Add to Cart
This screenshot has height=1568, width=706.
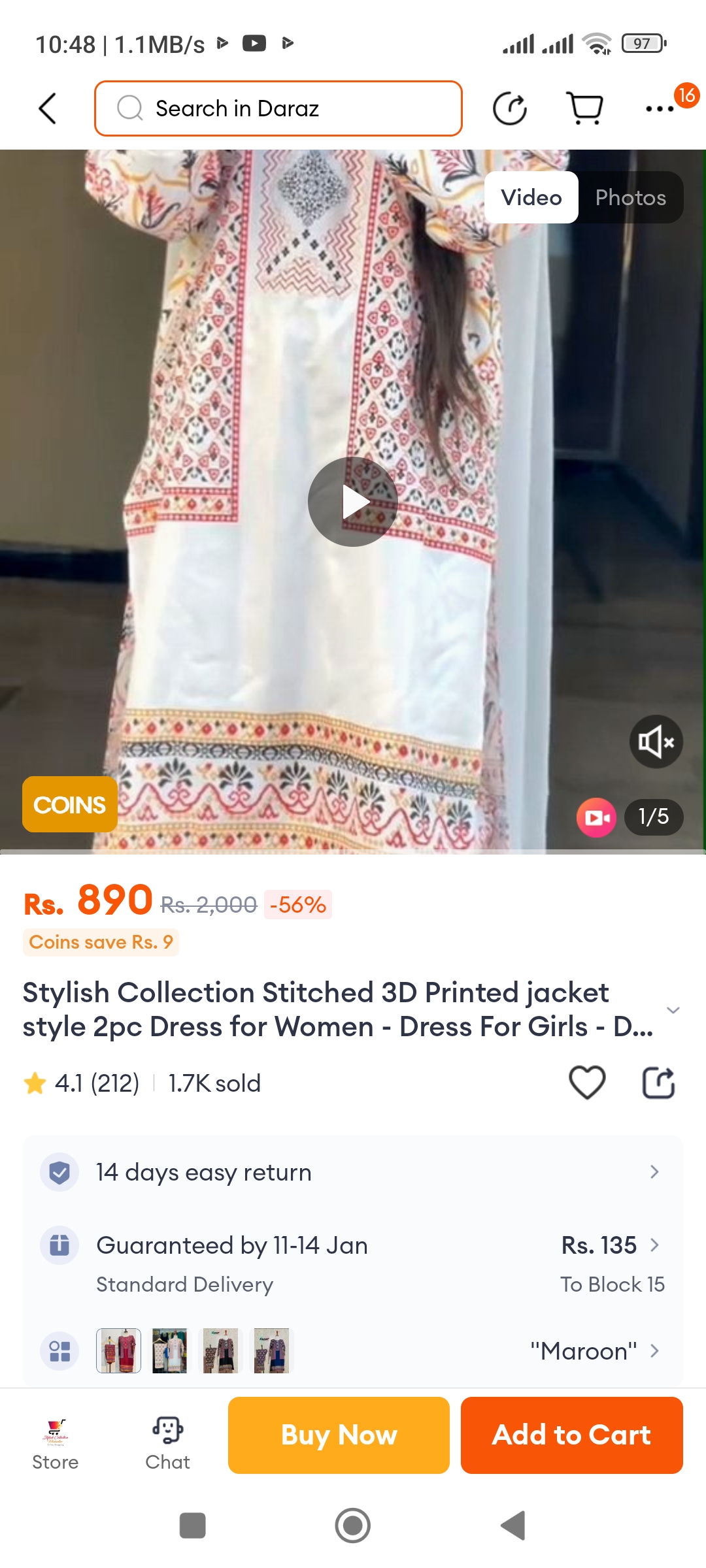(x=571, y=1435)
